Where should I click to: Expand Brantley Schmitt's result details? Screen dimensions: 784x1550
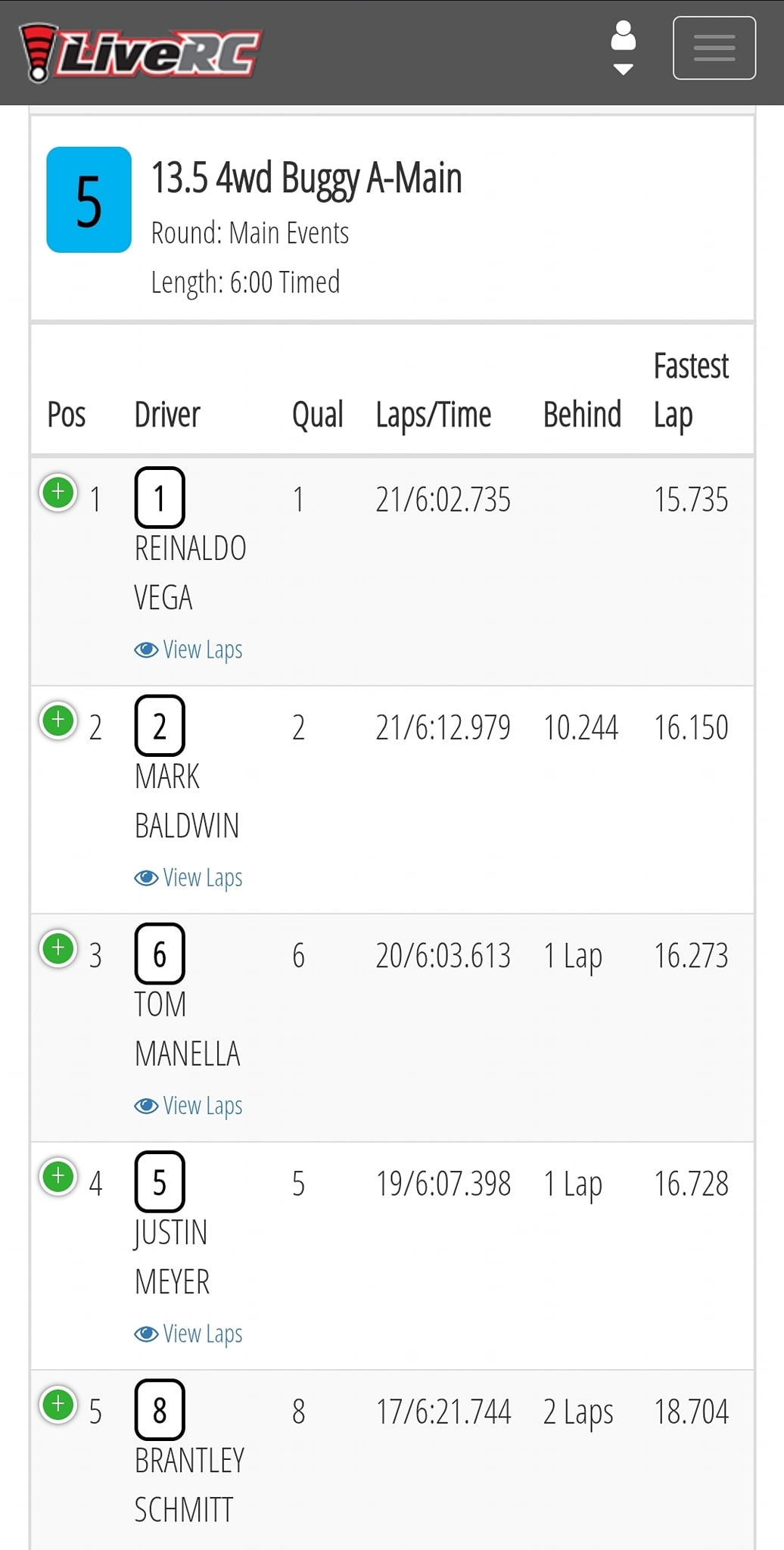[58, 1405]
